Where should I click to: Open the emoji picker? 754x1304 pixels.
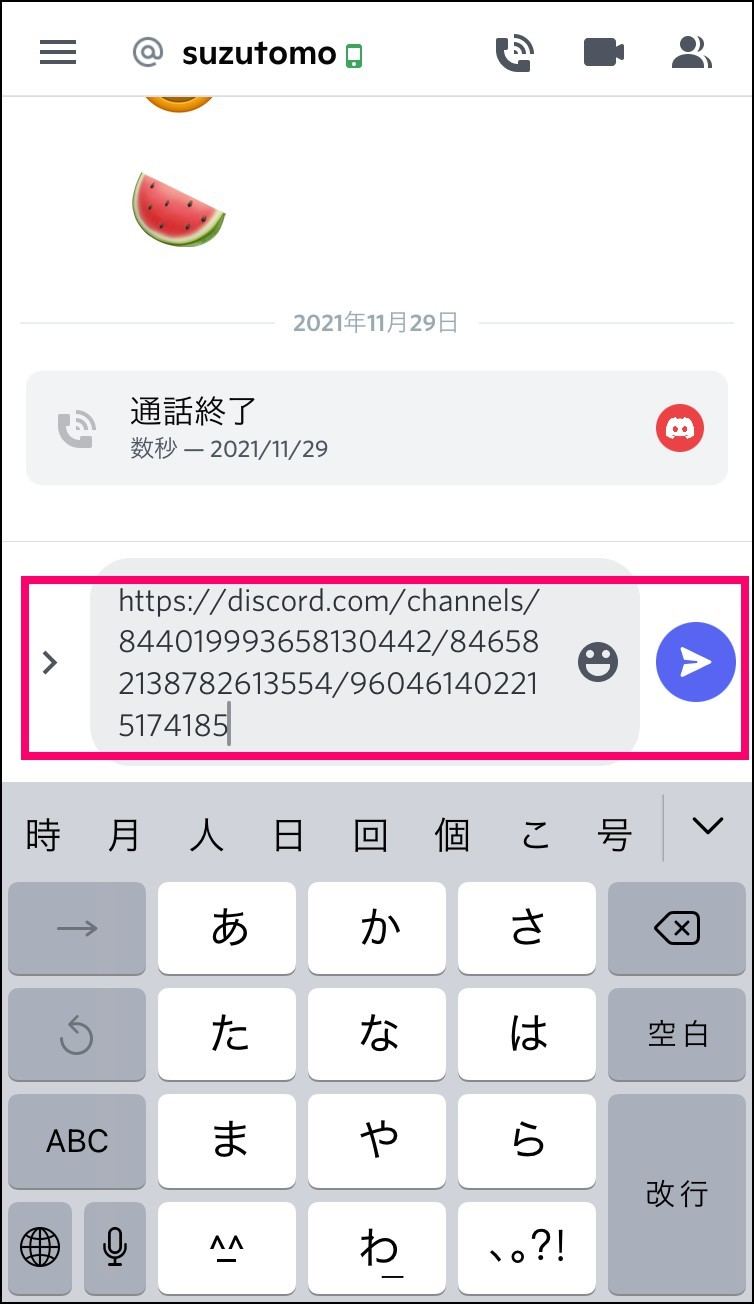tap(598, 662)
